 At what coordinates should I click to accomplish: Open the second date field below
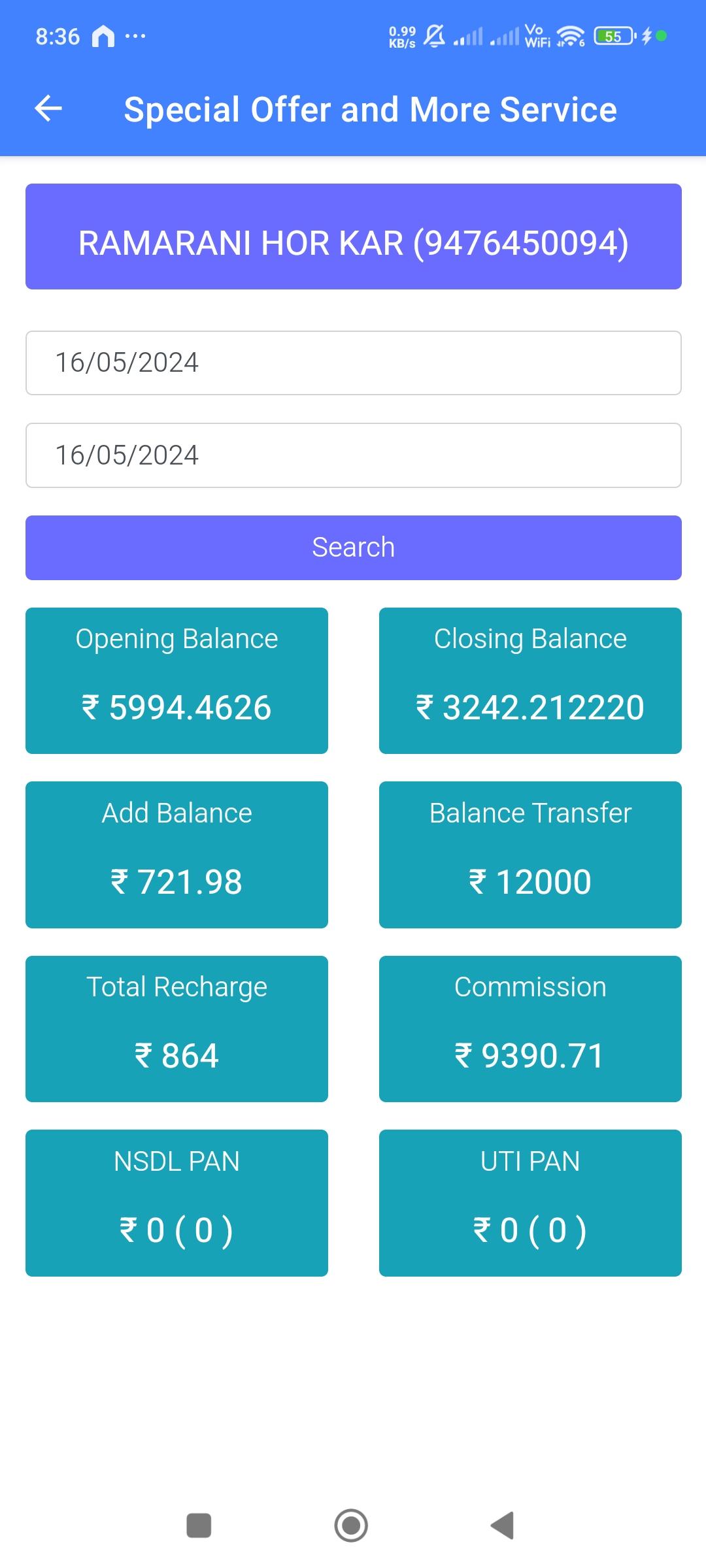tap(354, 455)
